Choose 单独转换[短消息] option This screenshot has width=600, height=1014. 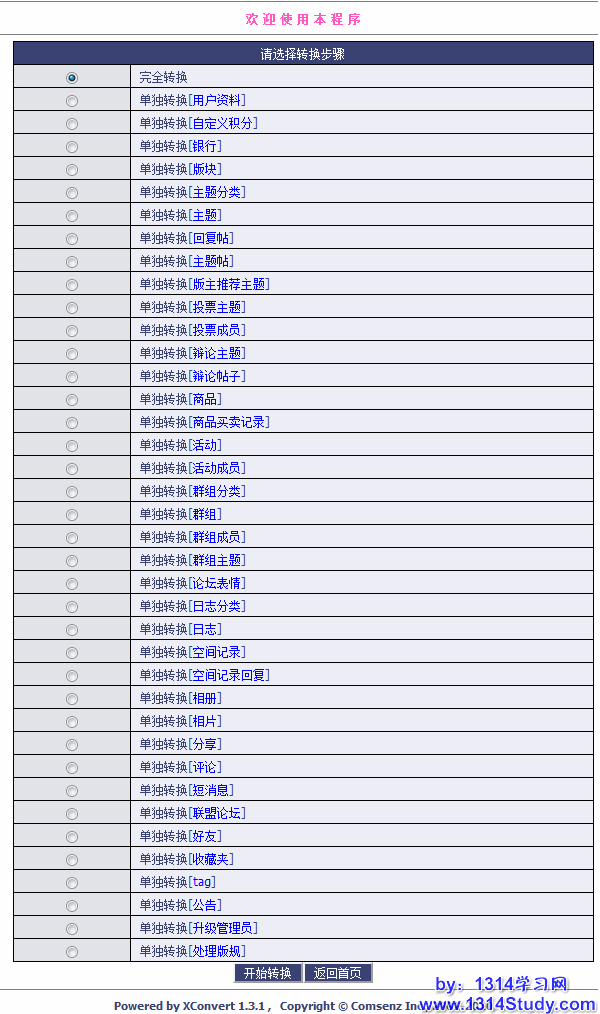click(x=72, y=790)
